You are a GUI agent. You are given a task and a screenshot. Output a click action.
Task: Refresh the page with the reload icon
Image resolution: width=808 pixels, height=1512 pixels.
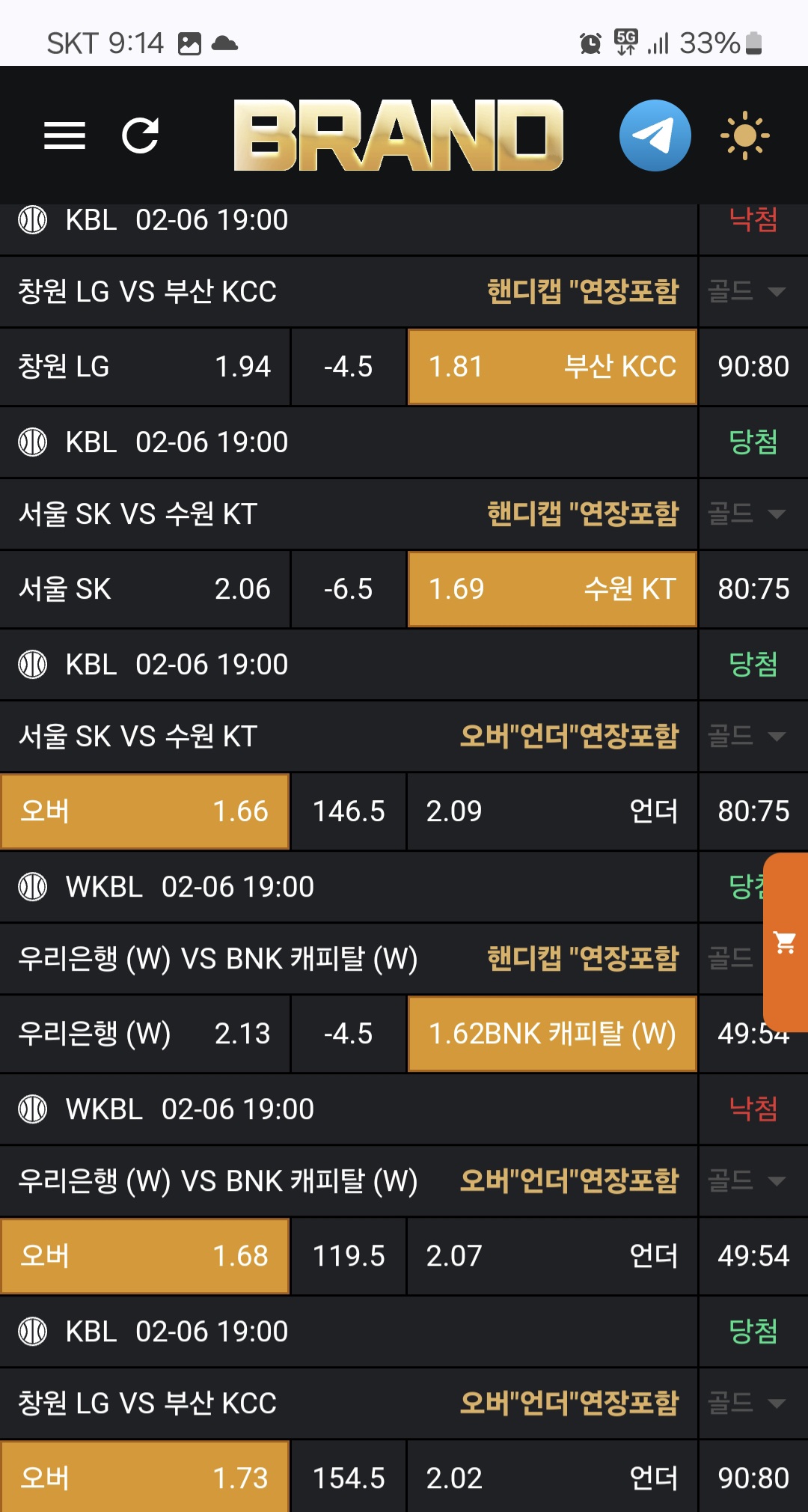(x=141, y=135)
